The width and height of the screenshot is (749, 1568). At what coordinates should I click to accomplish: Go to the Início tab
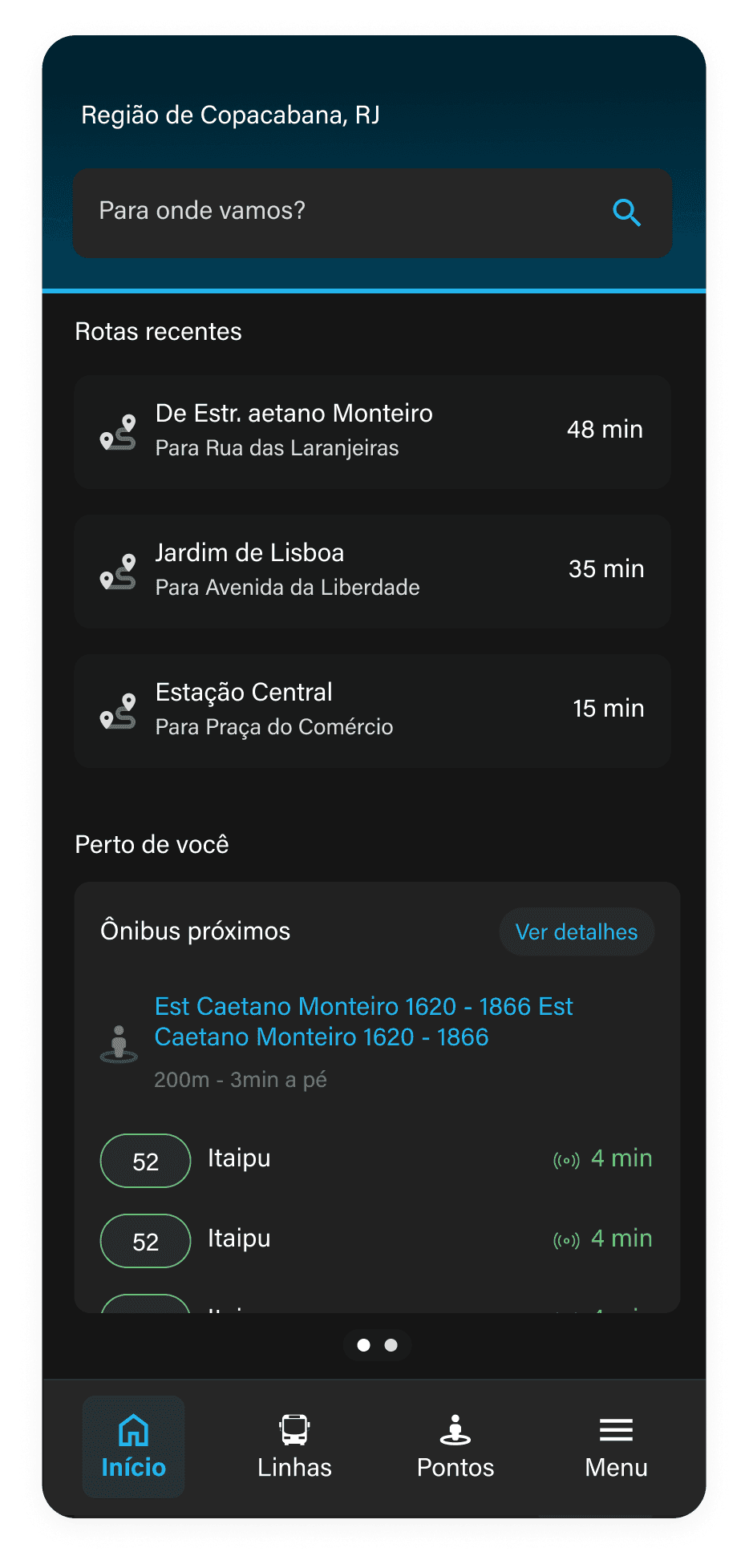click(x=133, y=1446)
